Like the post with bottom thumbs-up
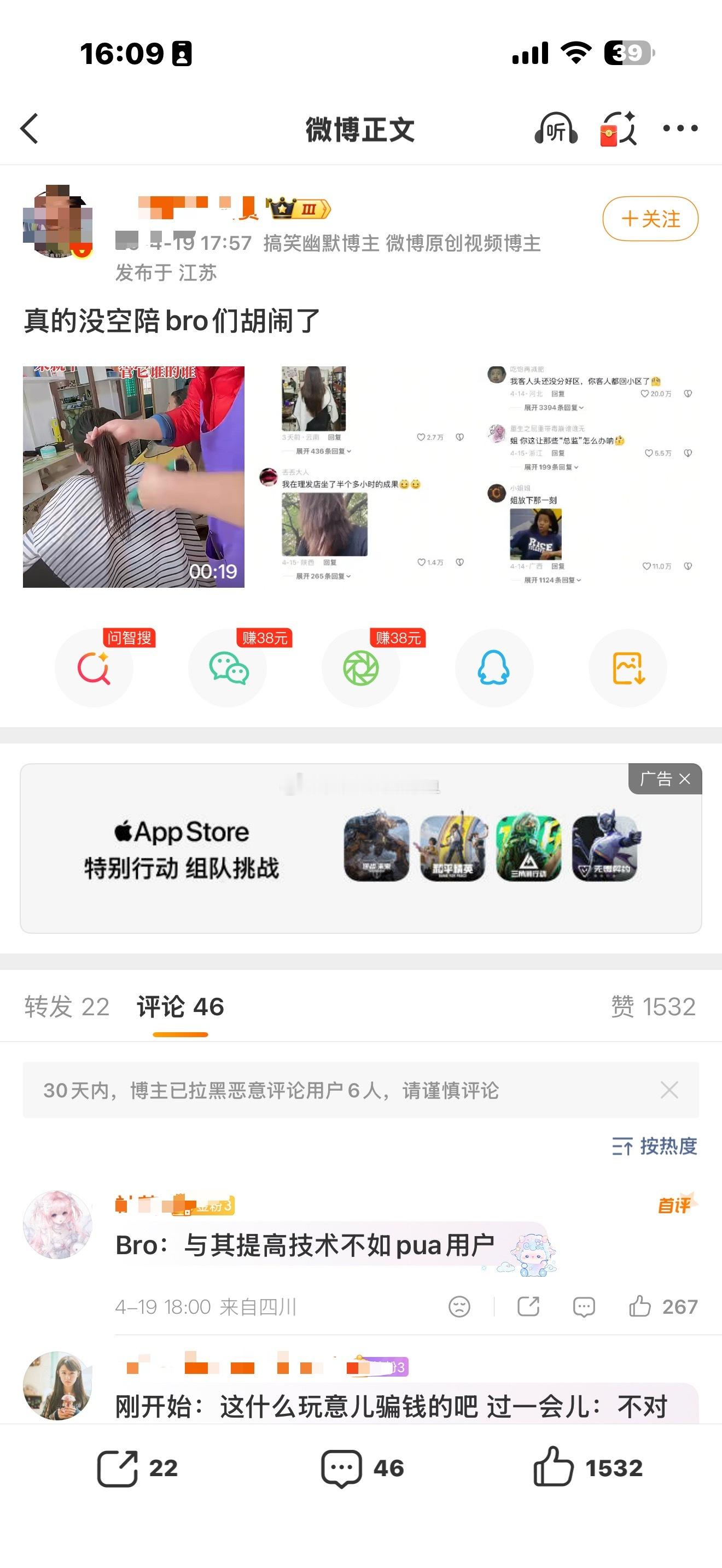Image resolution: width=722 pixels, height=1568 pixels. tap(587, 1467)
